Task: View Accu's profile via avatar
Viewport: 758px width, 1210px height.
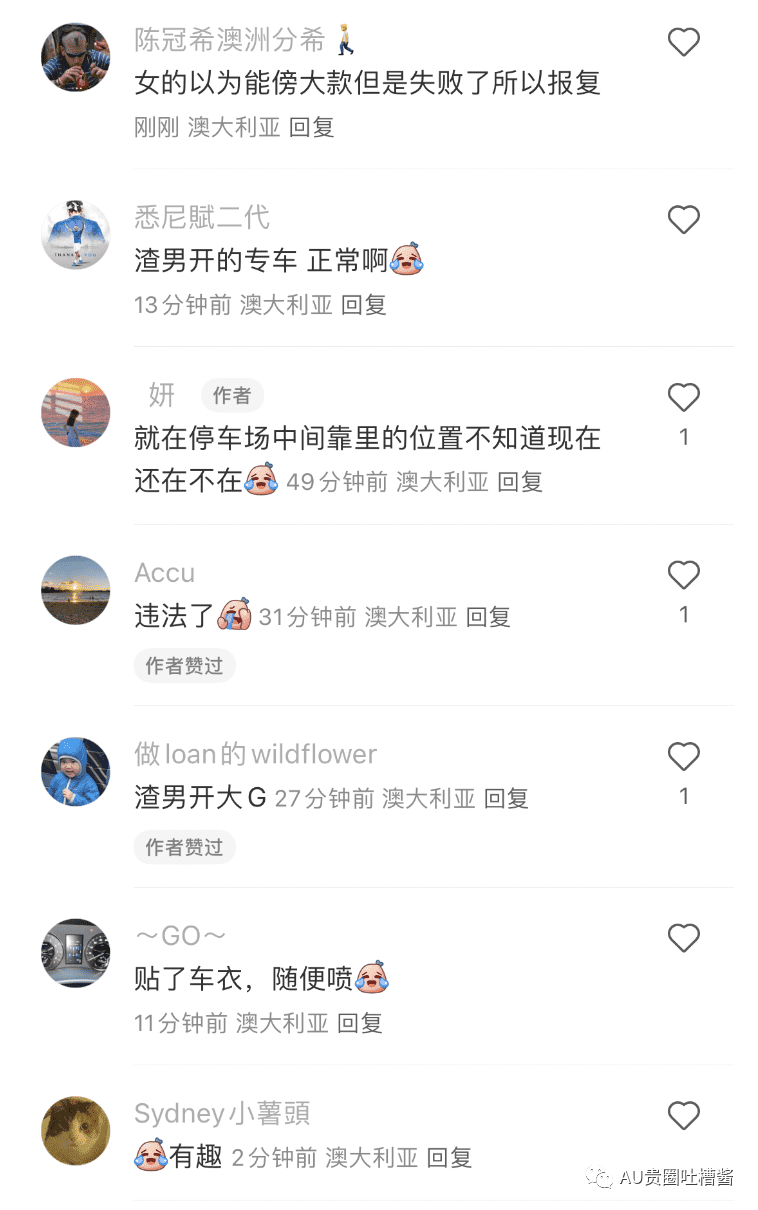Action: [x=75, y=590]
